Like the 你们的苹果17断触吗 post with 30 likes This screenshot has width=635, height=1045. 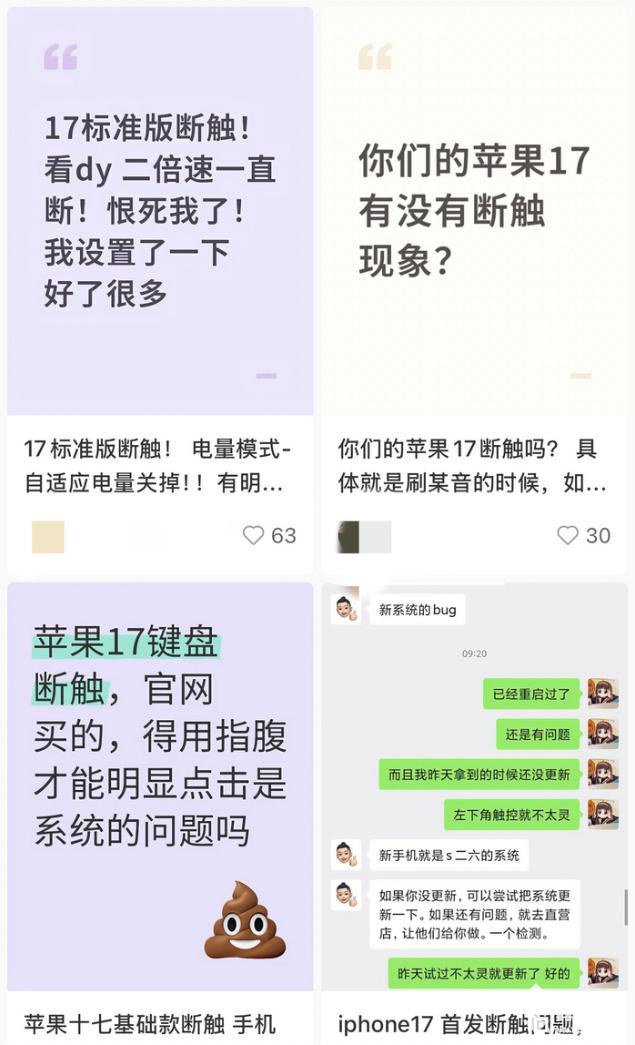(x=568, y=536)
